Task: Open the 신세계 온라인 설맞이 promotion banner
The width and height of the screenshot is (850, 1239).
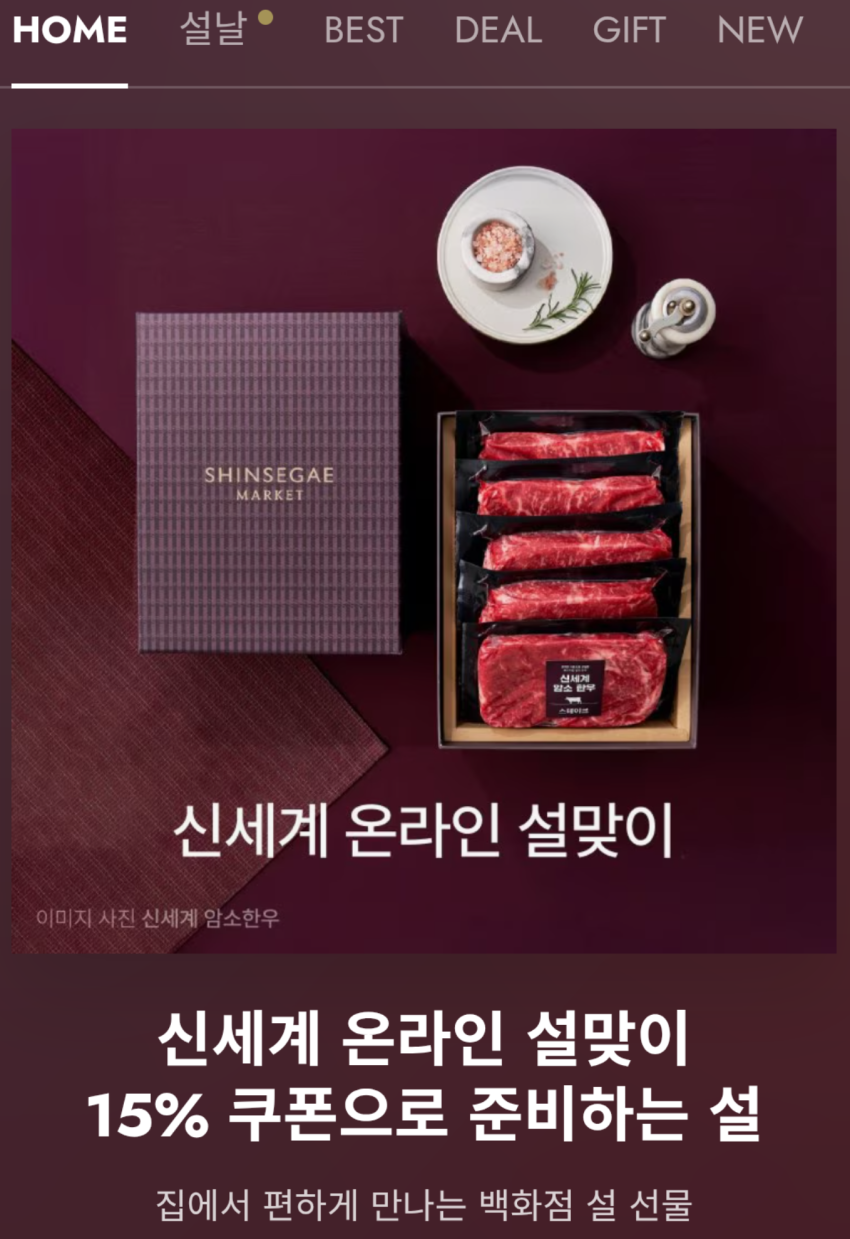Action: pos(424,541)
